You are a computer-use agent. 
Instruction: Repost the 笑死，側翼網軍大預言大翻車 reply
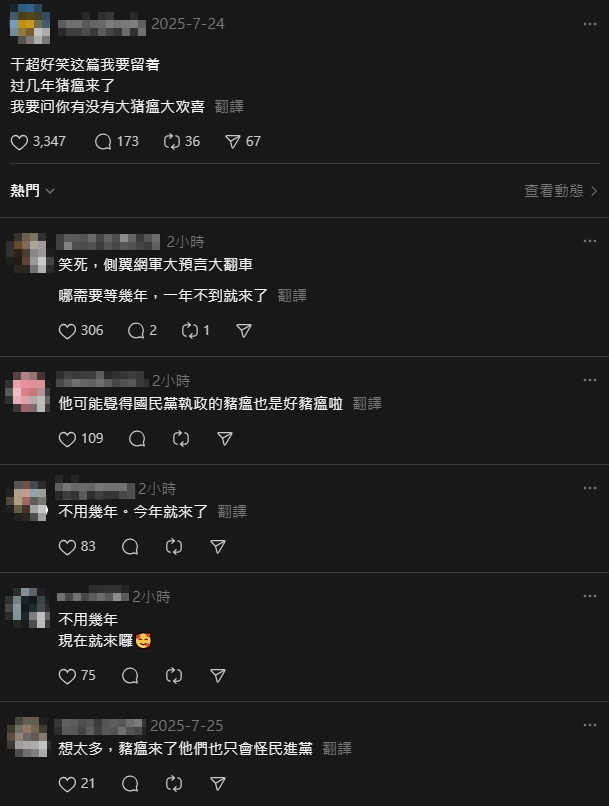pos(189,330)
